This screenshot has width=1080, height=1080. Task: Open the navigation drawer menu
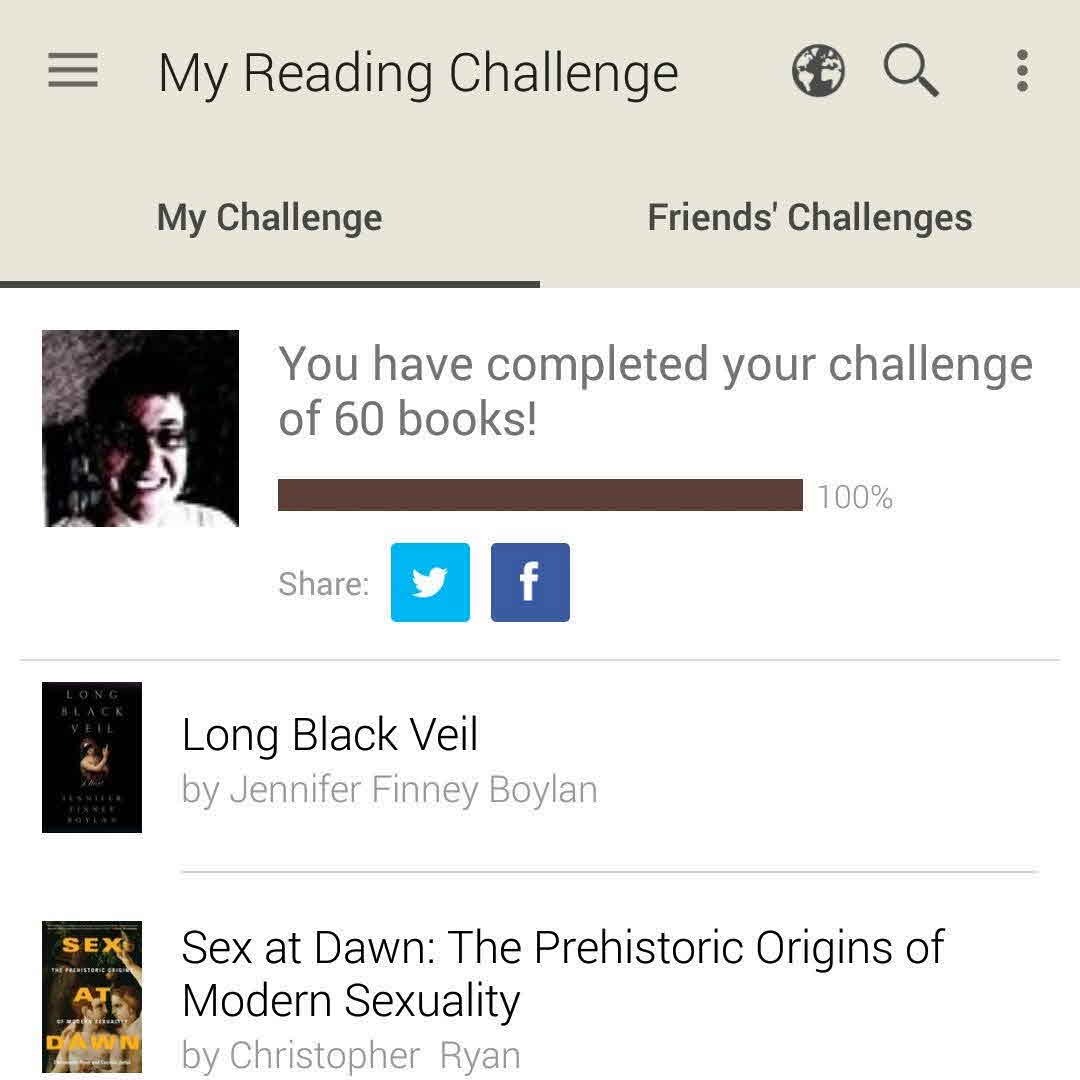coord(73,71)
